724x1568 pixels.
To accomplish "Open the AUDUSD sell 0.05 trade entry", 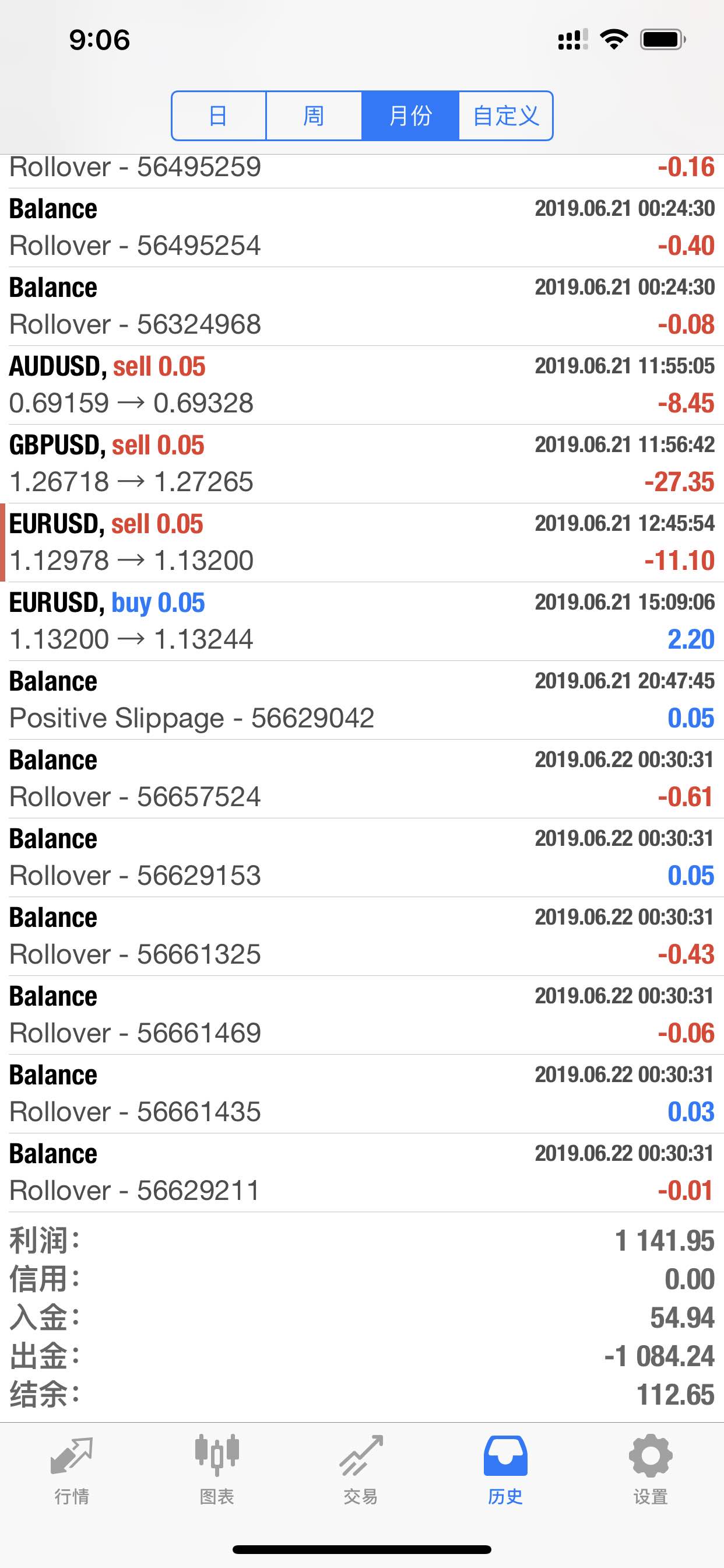I will tap(362, 386).
